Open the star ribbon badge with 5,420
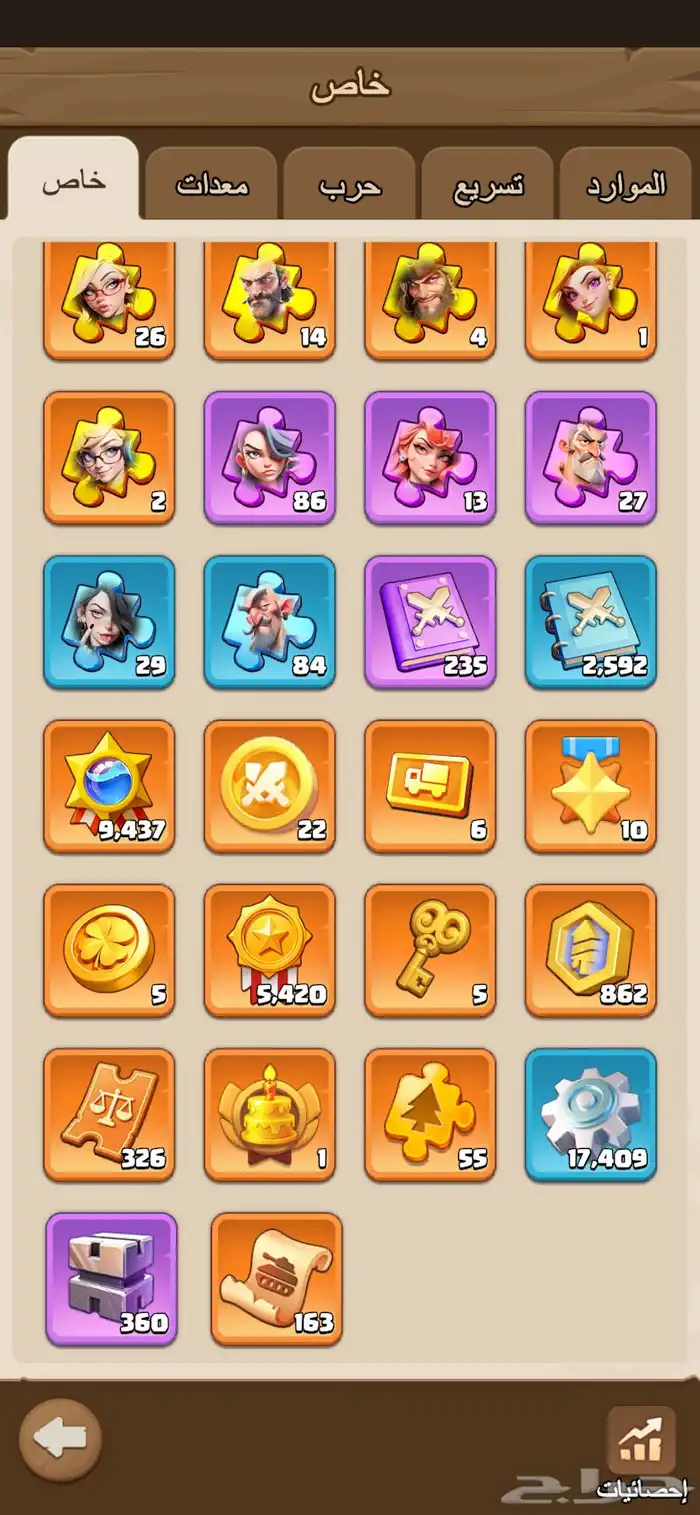 pyautogui.click(x=270, y=950)
